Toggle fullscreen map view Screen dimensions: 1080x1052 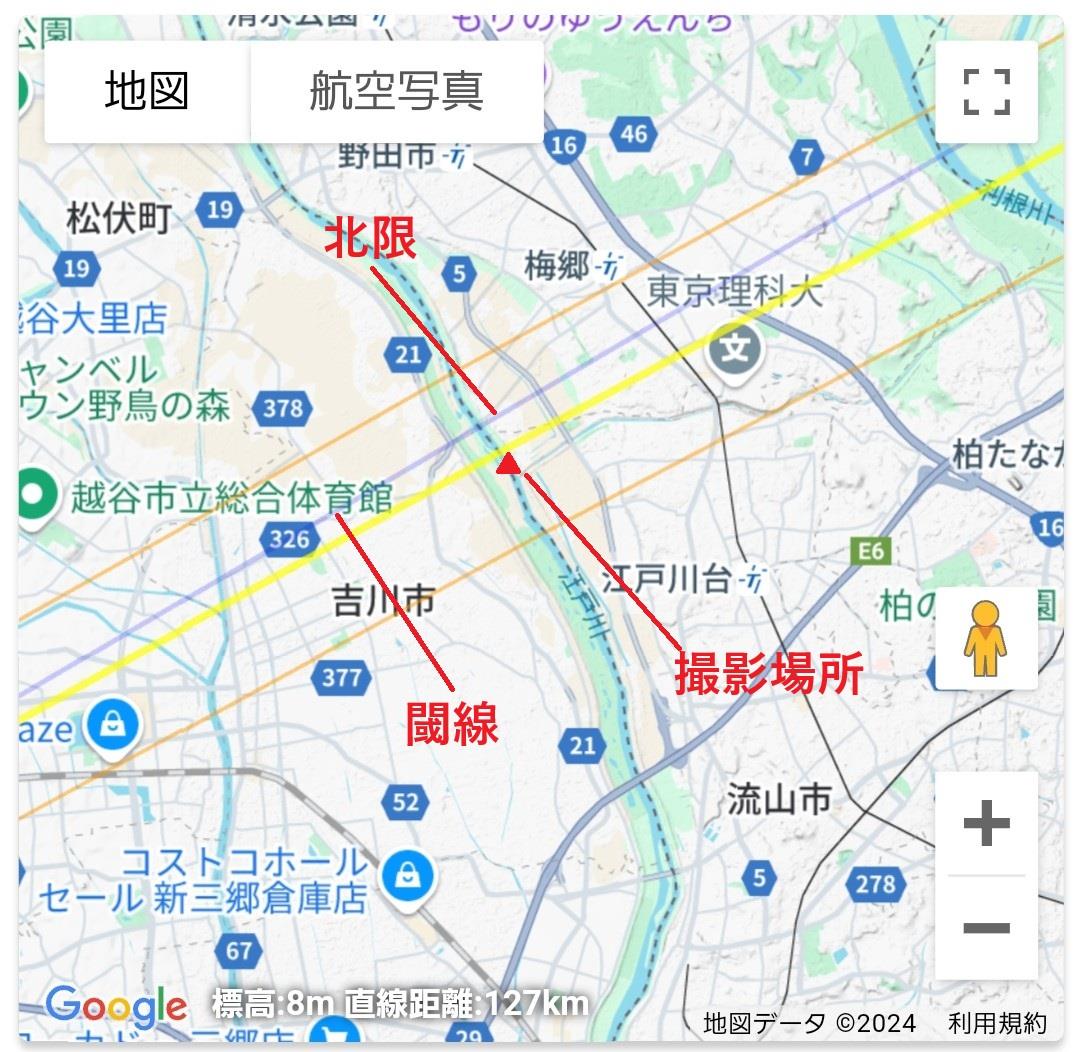pos(986,92)
